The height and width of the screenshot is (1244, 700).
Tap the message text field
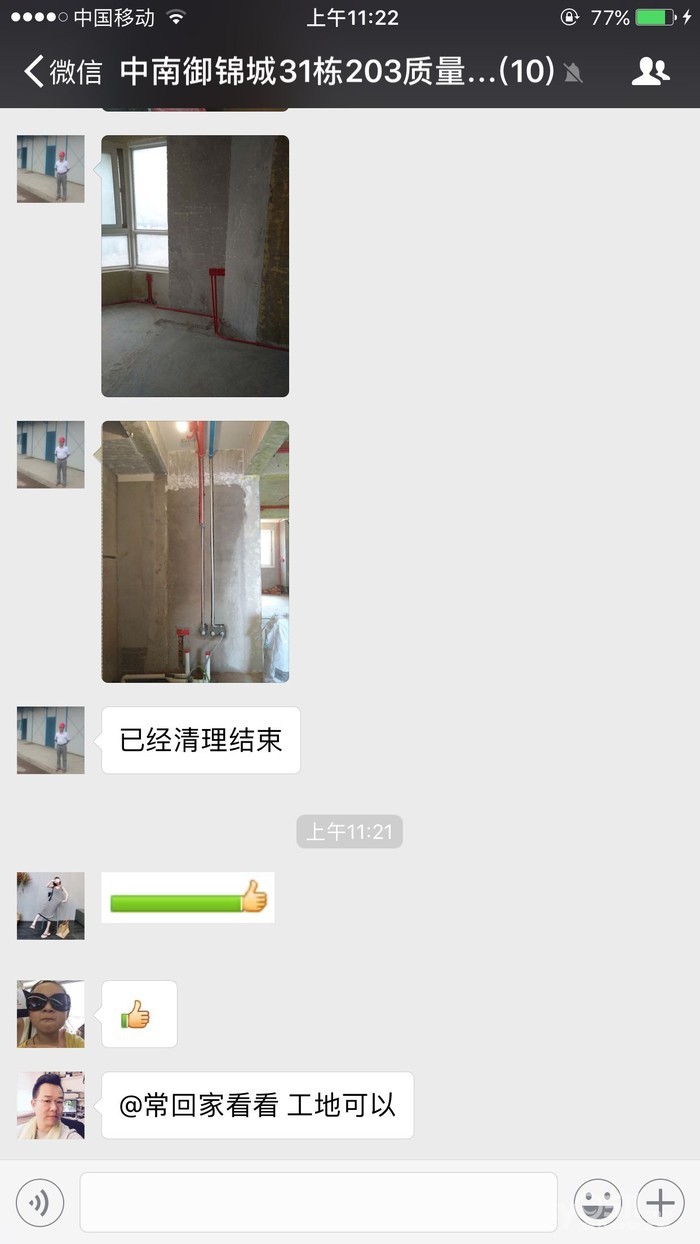(x=318, y=1202)
